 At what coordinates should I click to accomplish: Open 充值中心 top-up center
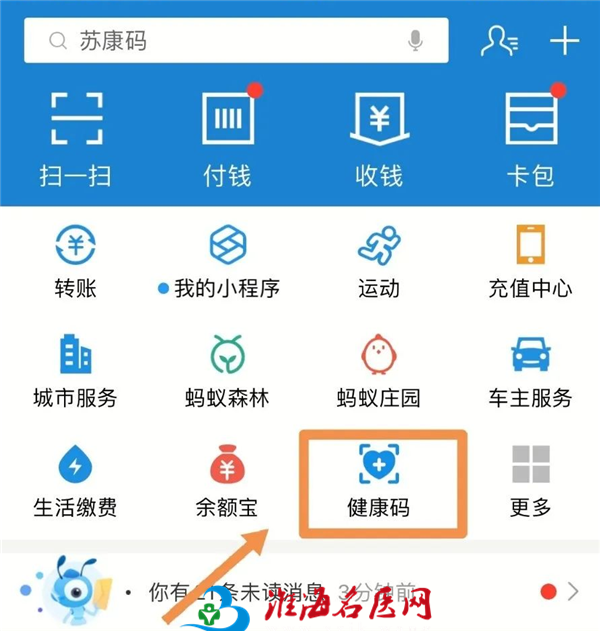[x=530, y=260]
